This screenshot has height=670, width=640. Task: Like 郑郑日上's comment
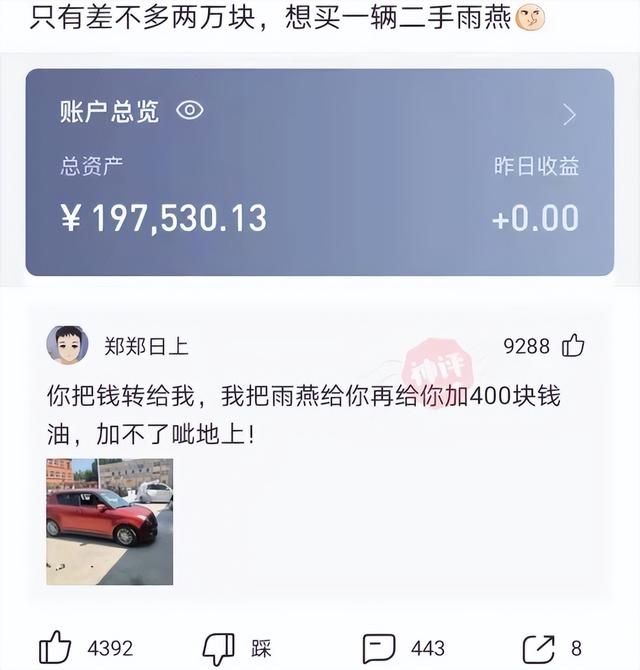[x=573, y=346]
